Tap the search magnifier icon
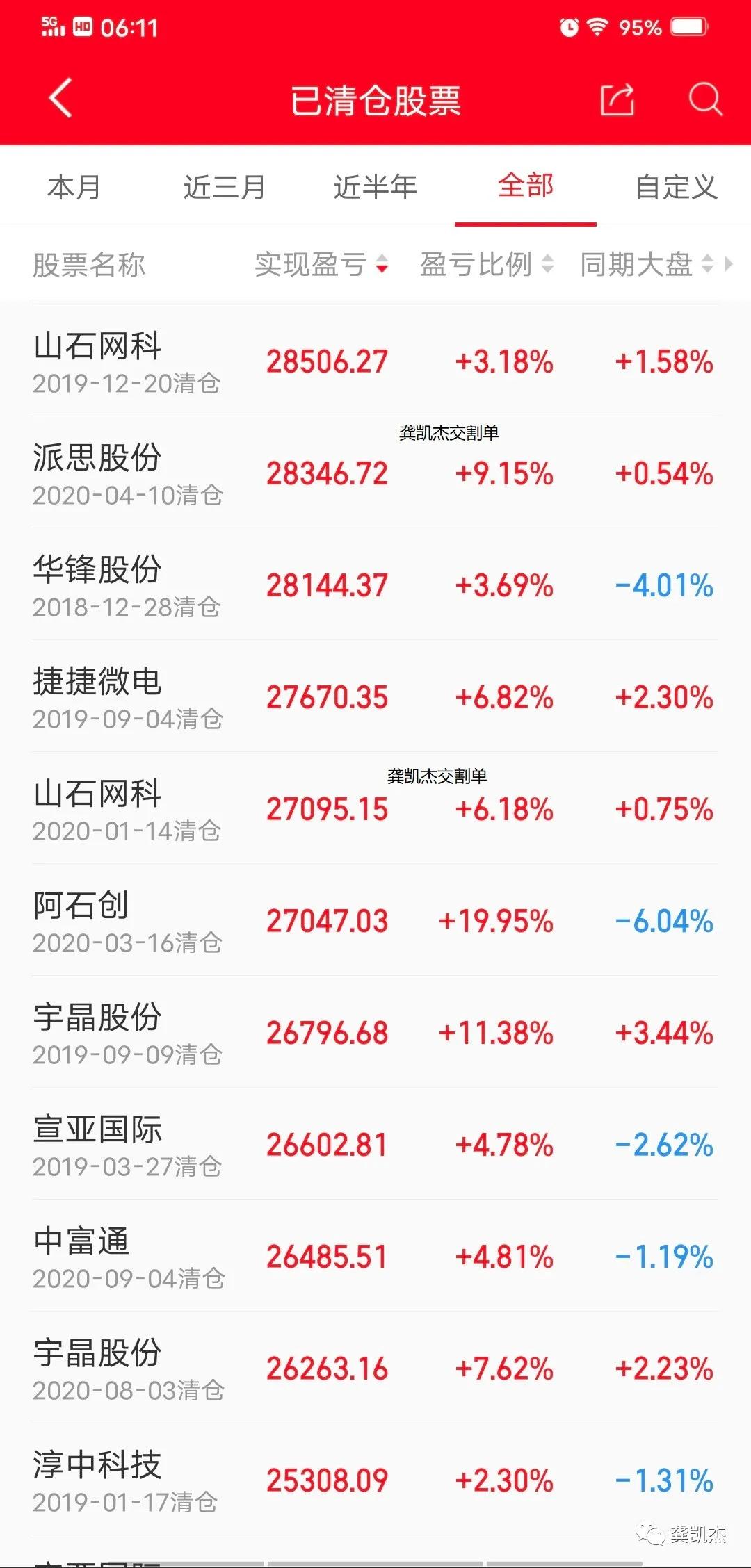Viewport: 751px width, 1568px height. click(705, 99)
